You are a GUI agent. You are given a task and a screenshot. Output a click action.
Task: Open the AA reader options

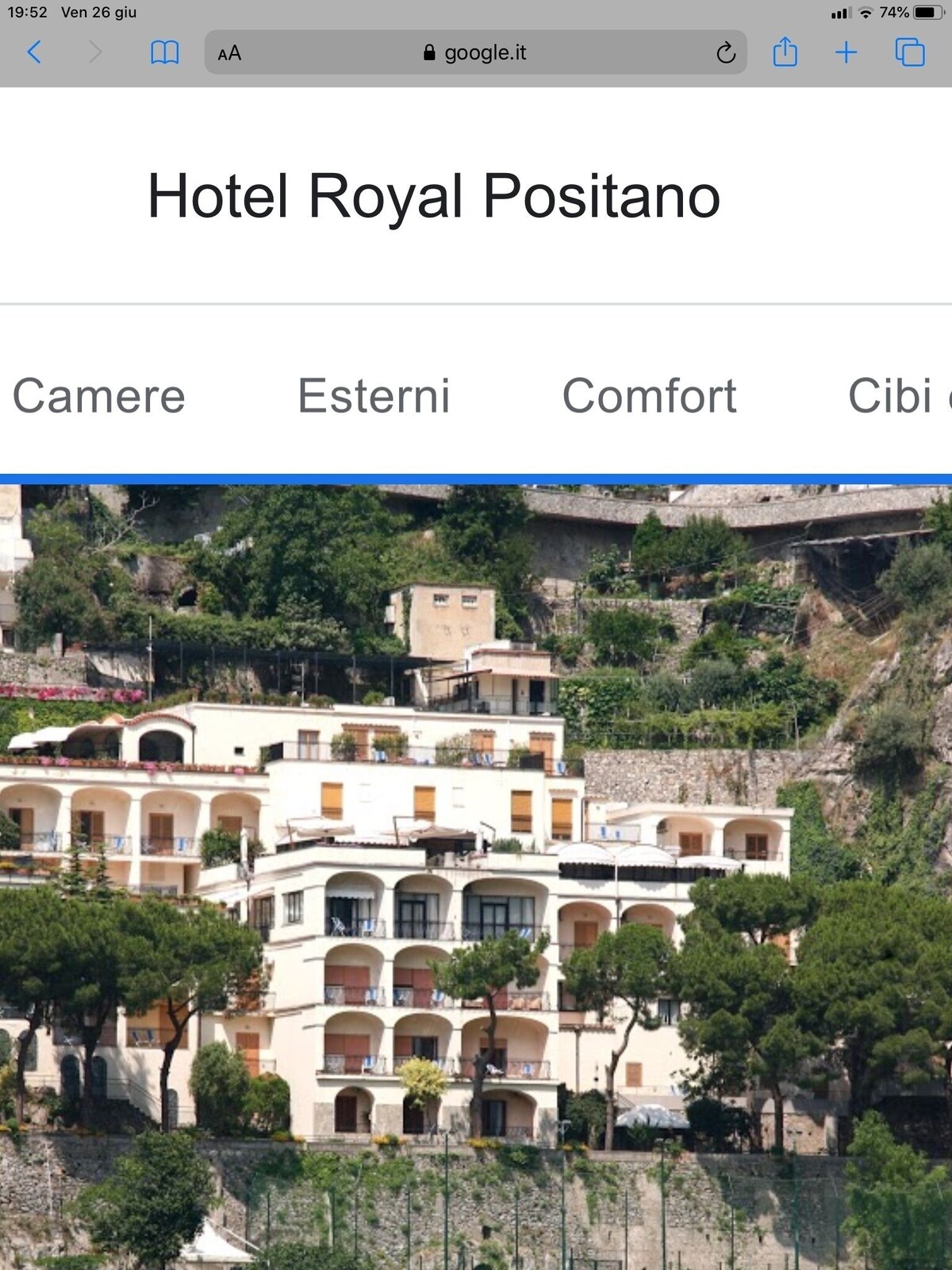click(229, 53)
